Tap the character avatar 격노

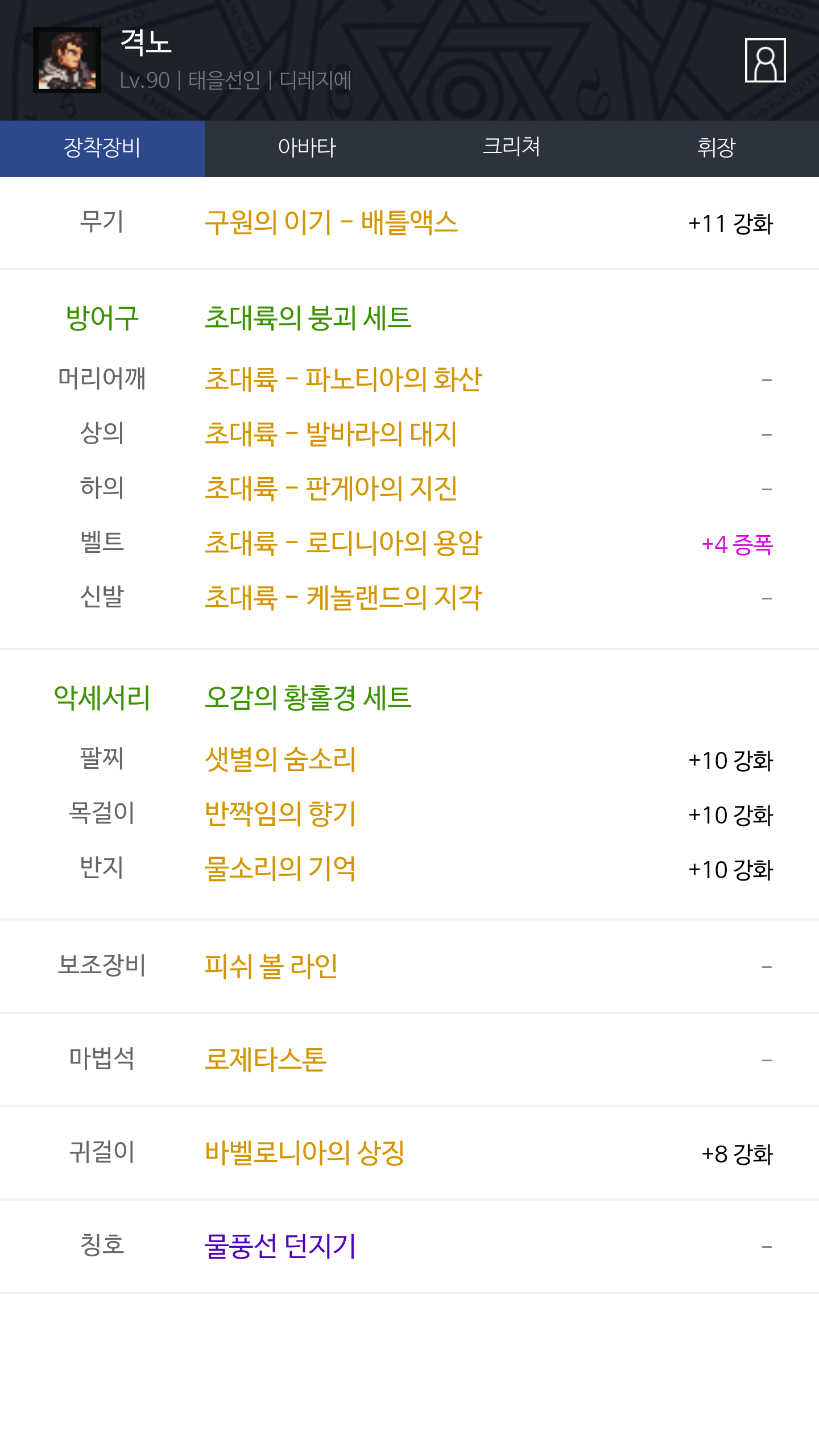pyautogui.click(x=67, y=60)
